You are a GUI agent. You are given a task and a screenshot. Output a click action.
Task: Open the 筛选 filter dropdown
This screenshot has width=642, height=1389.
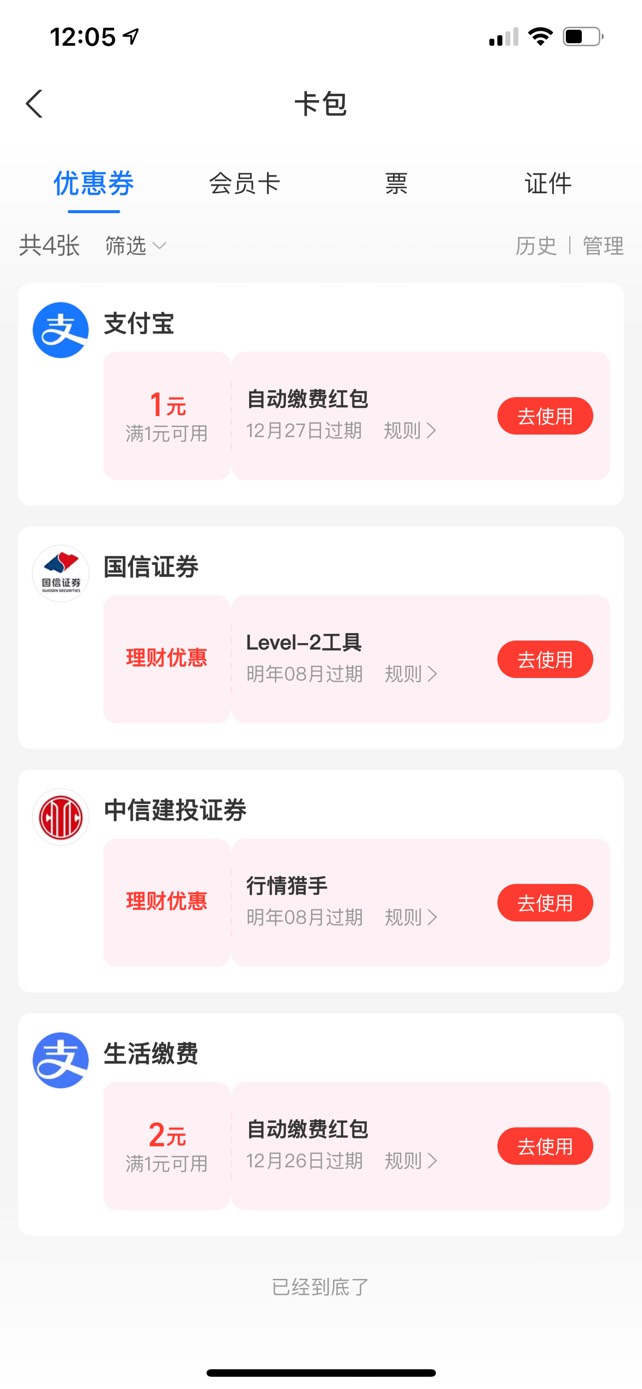tap(135, 246)
